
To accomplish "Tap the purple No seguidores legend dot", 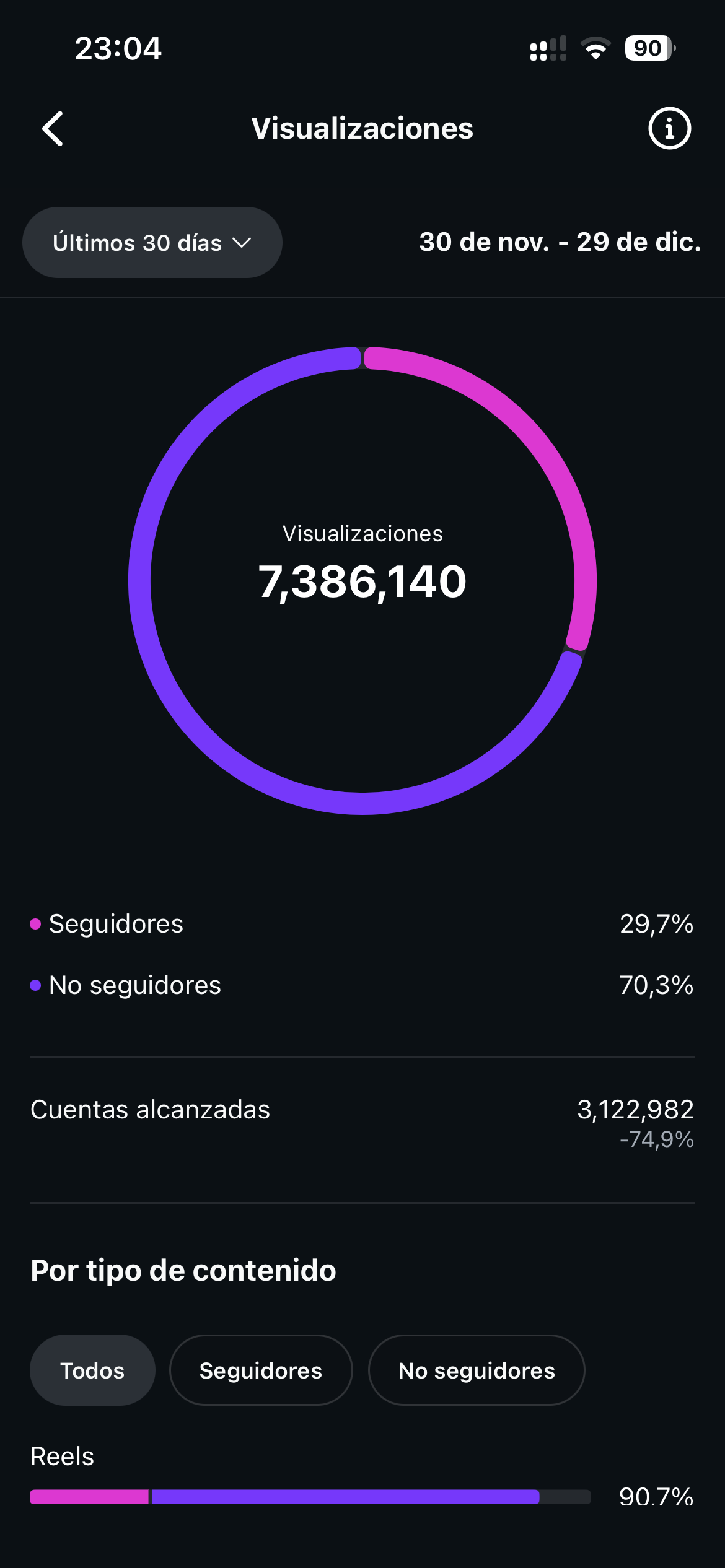I will click(x=36, y=985).
